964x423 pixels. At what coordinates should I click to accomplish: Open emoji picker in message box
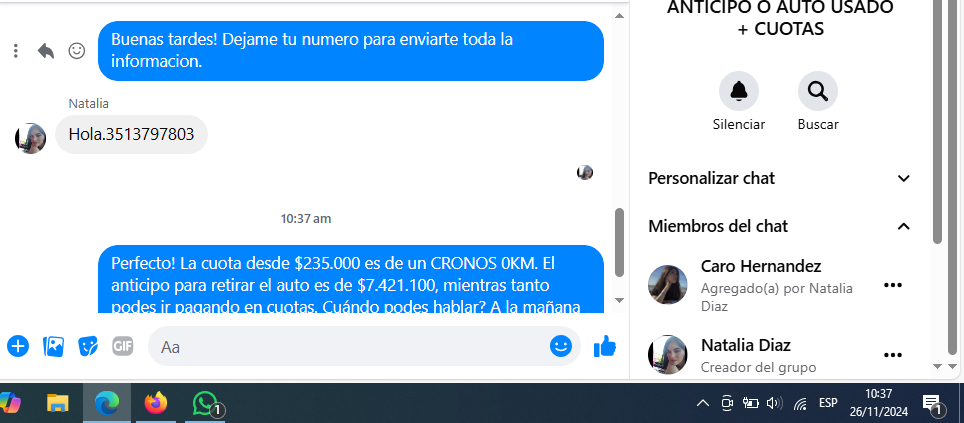[x=561, y=346]
